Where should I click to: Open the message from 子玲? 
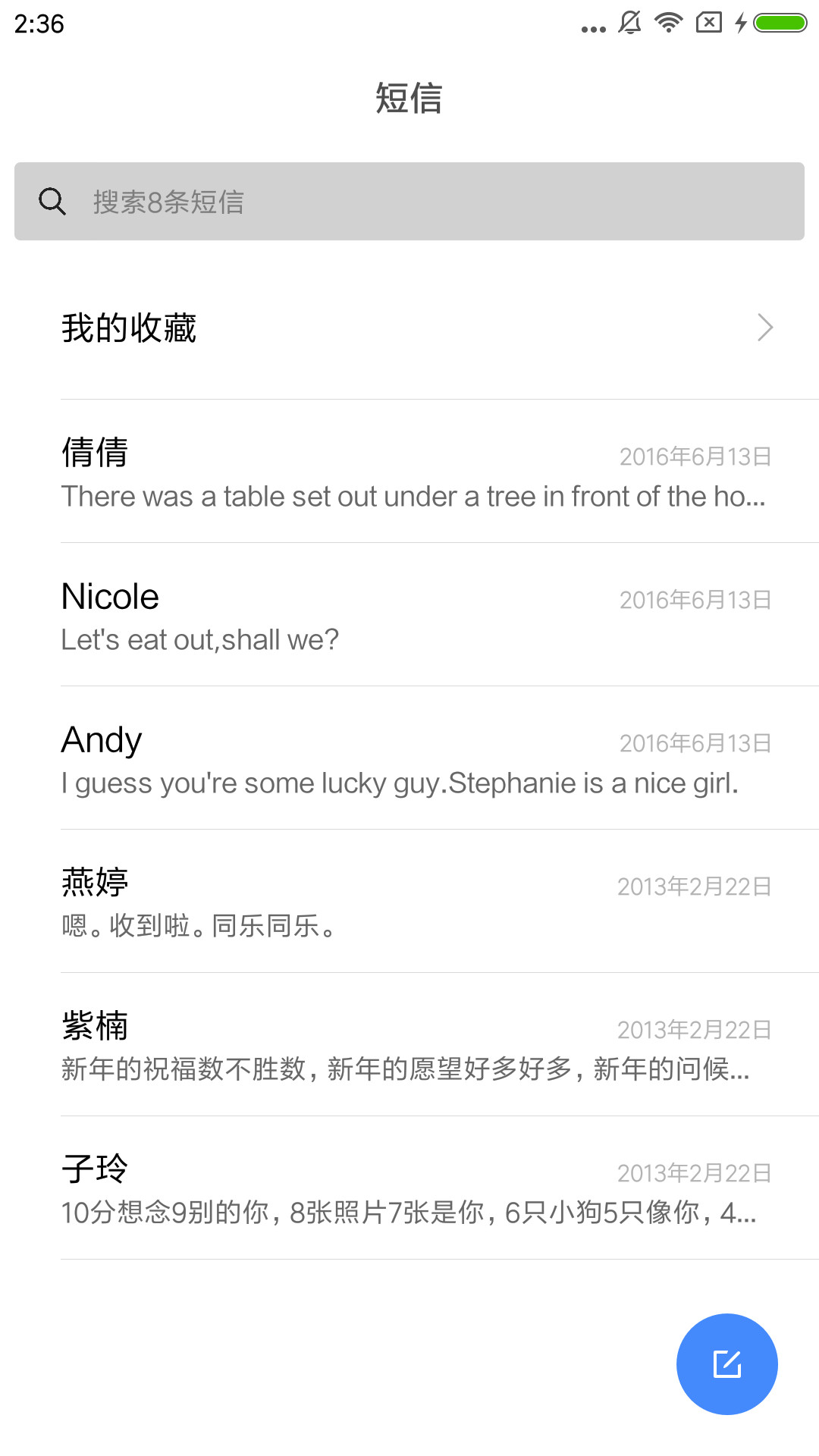point(409,1188)
